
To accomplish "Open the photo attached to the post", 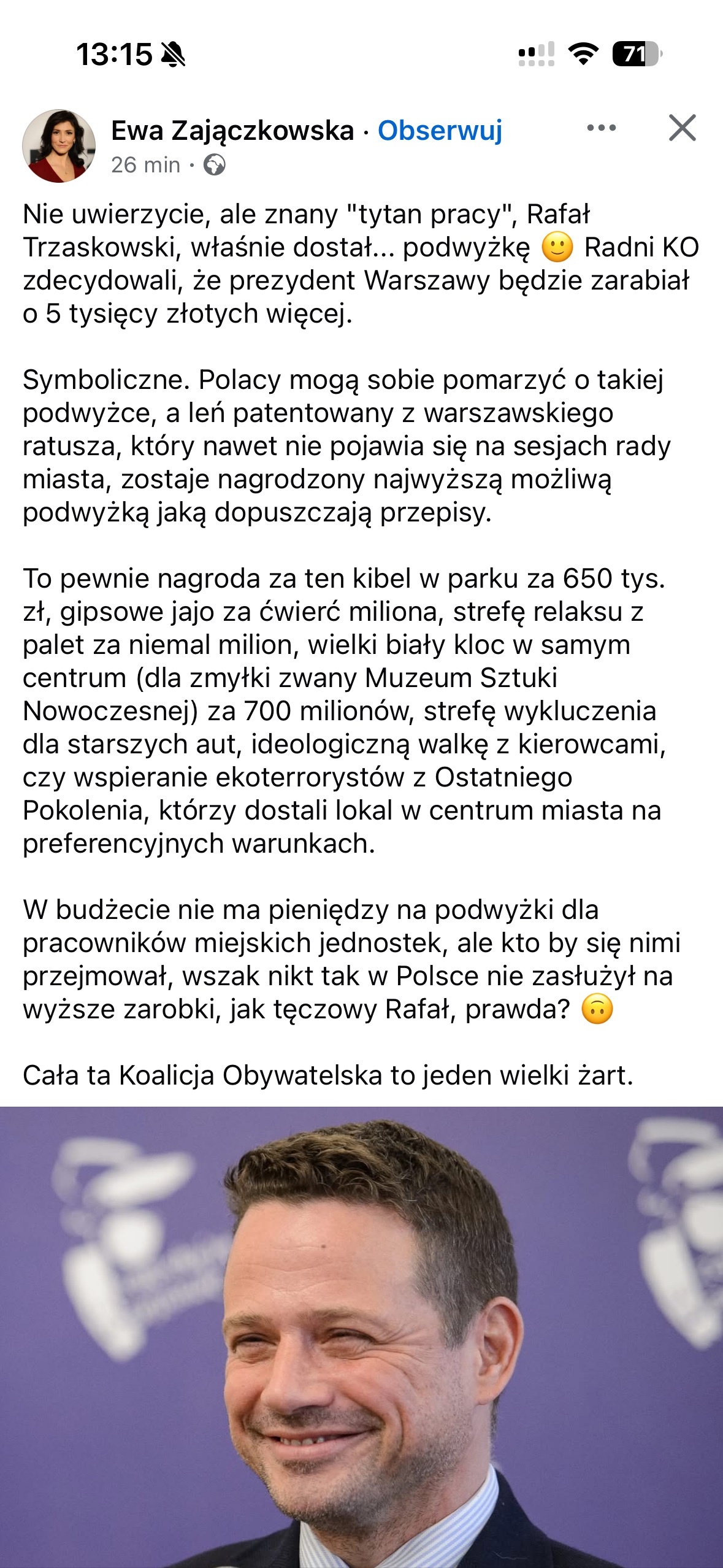I will point(362,1337).
